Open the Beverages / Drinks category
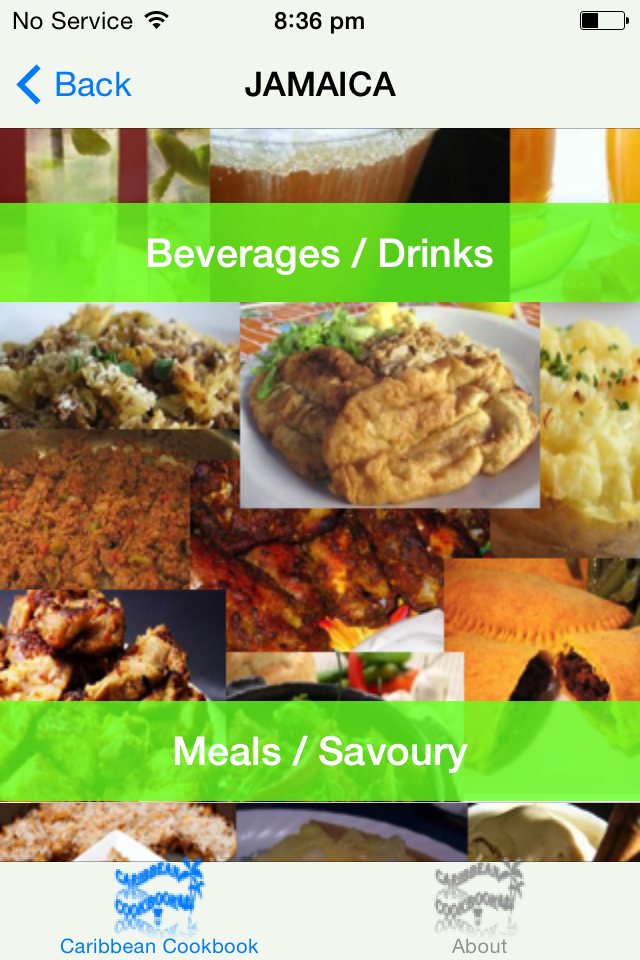 click(320, 253)
